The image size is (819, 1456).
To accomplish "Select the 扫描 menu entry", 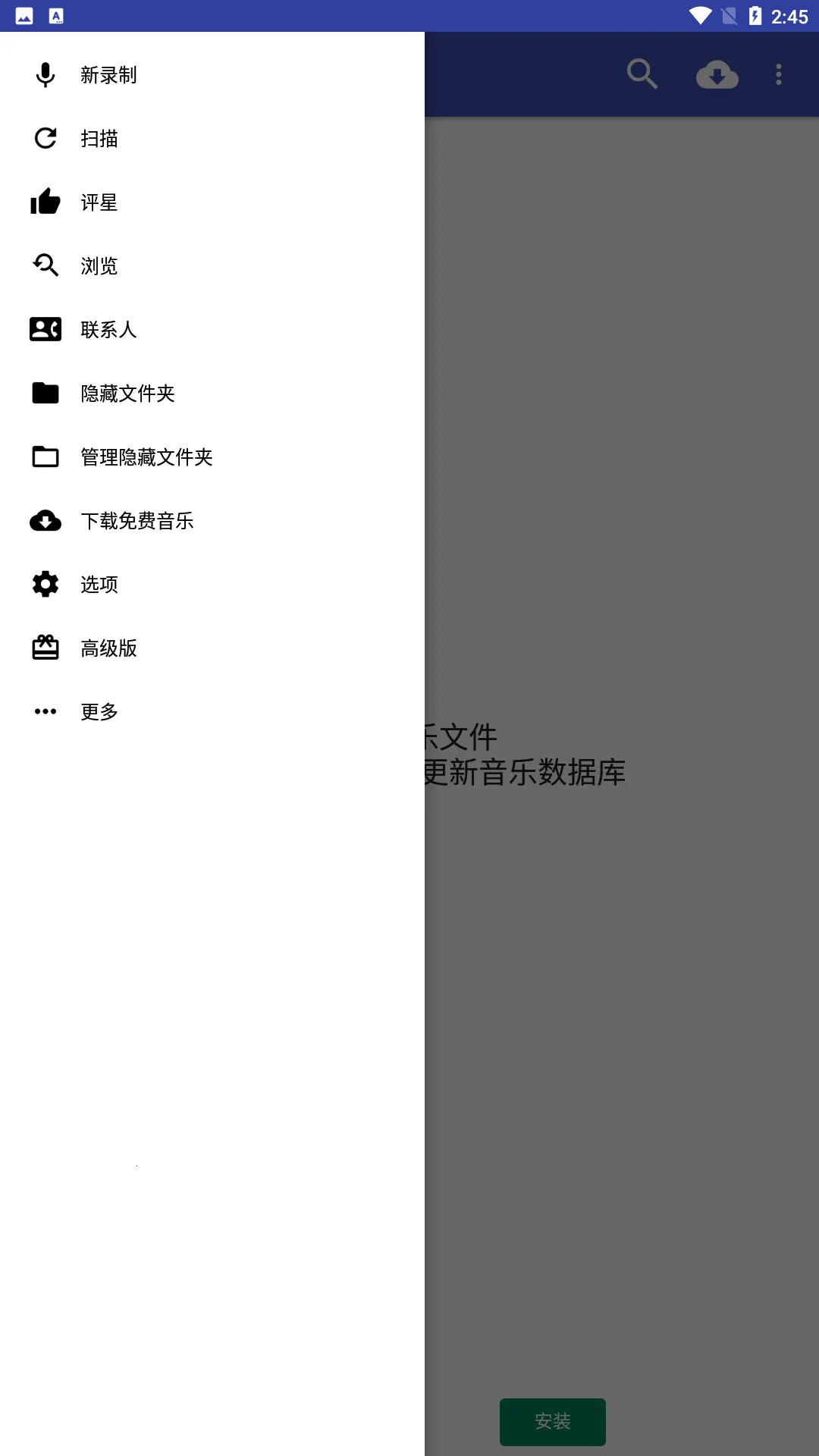I will coord(99,138).
